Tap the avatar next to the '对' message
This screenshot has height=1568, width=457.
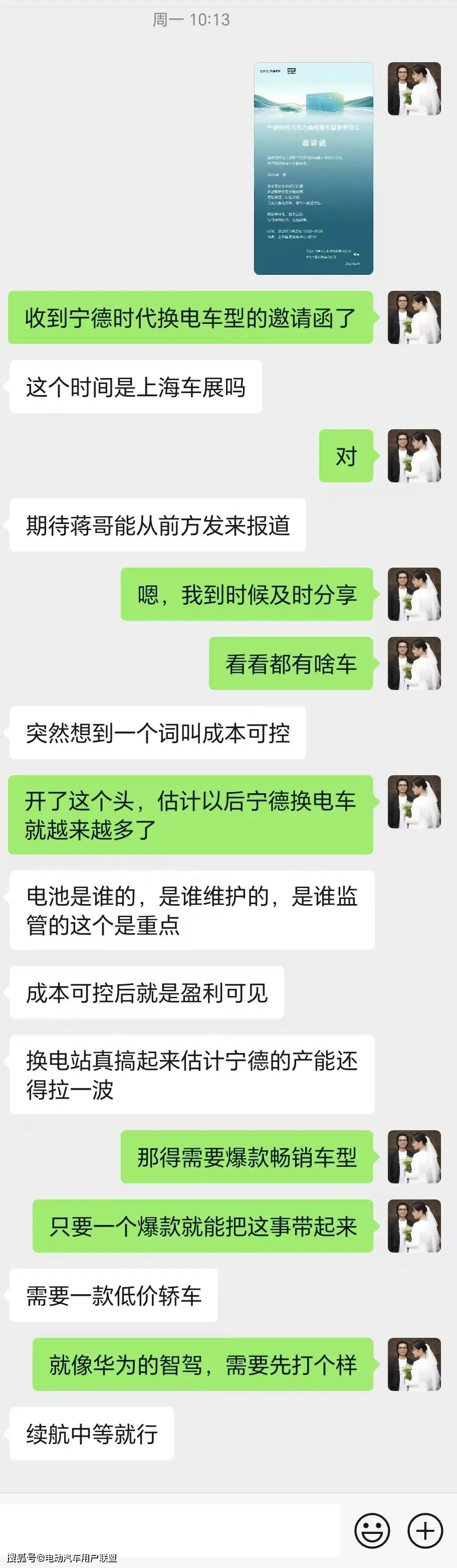click(x=414, y=456)
